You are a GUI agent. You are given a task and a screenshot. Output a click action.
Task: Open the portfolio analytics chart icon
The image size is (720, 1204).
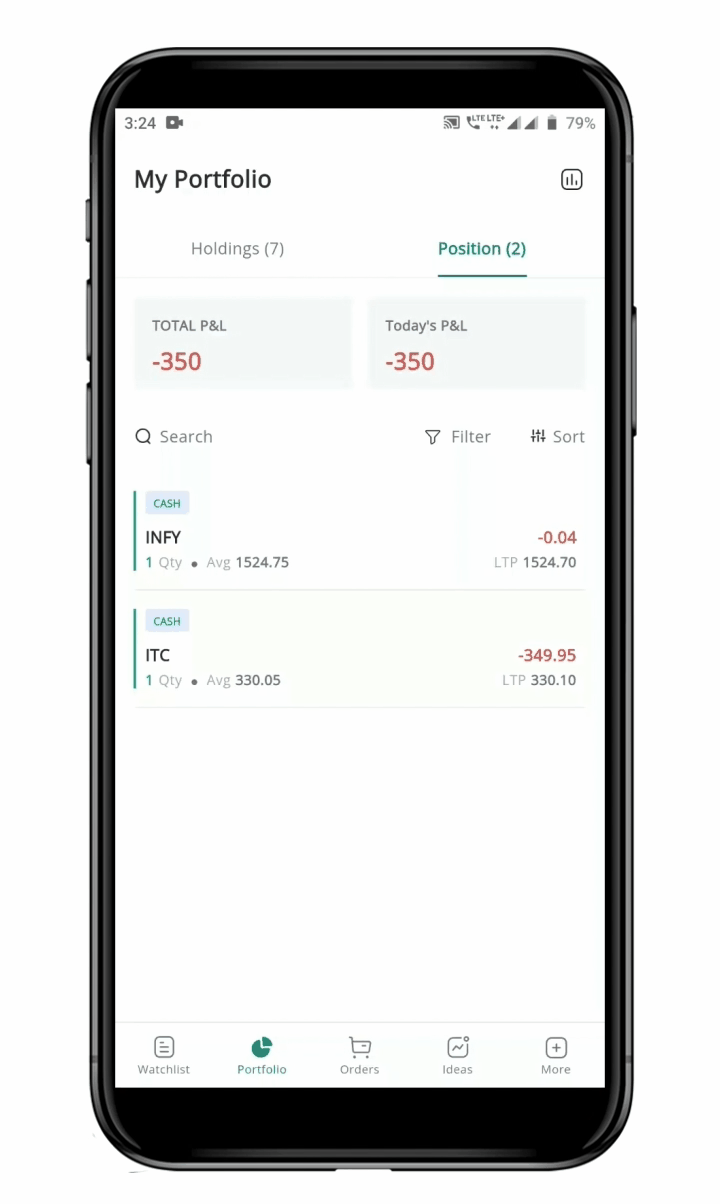coord(571,180)
